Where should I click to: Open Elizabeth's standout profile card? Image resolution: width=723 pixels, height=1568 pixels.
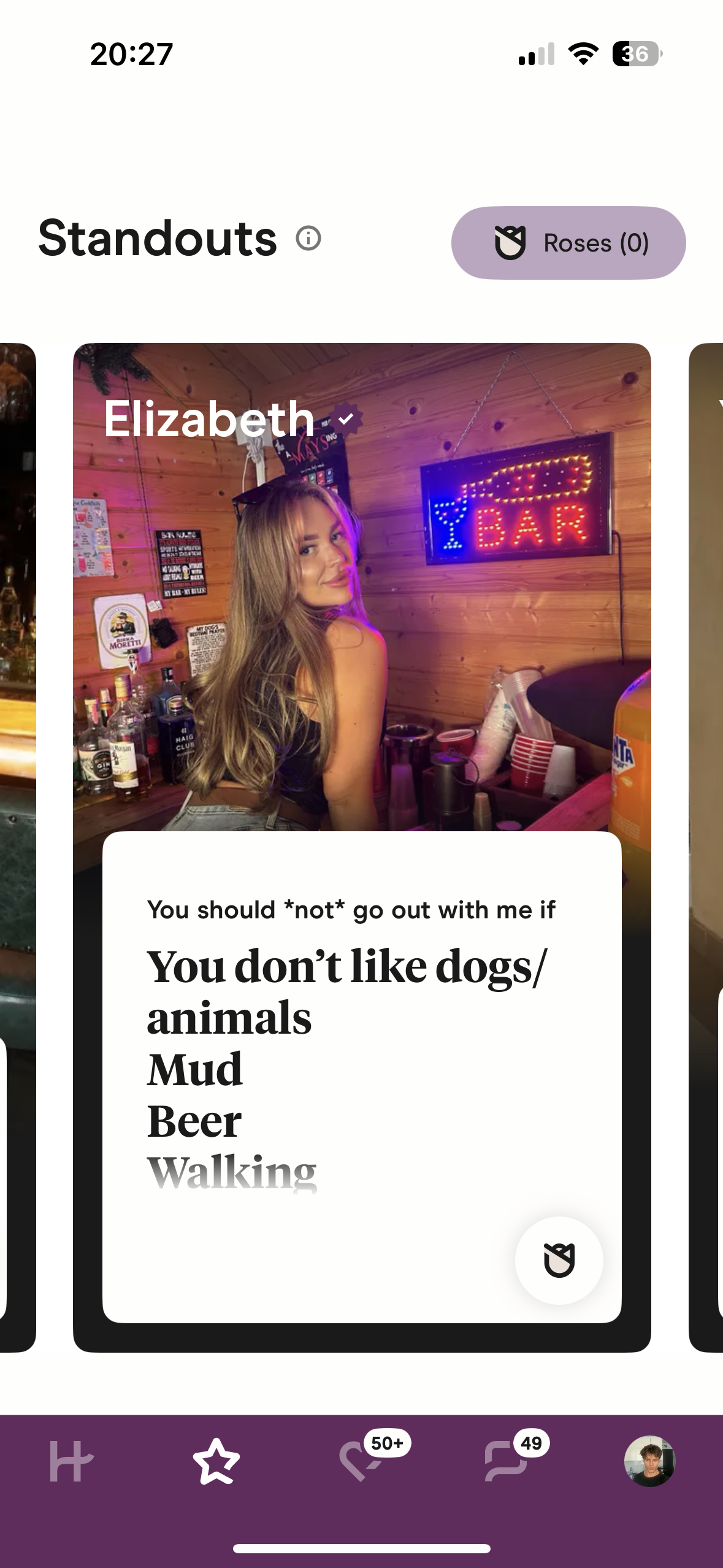tap(362, 847)
